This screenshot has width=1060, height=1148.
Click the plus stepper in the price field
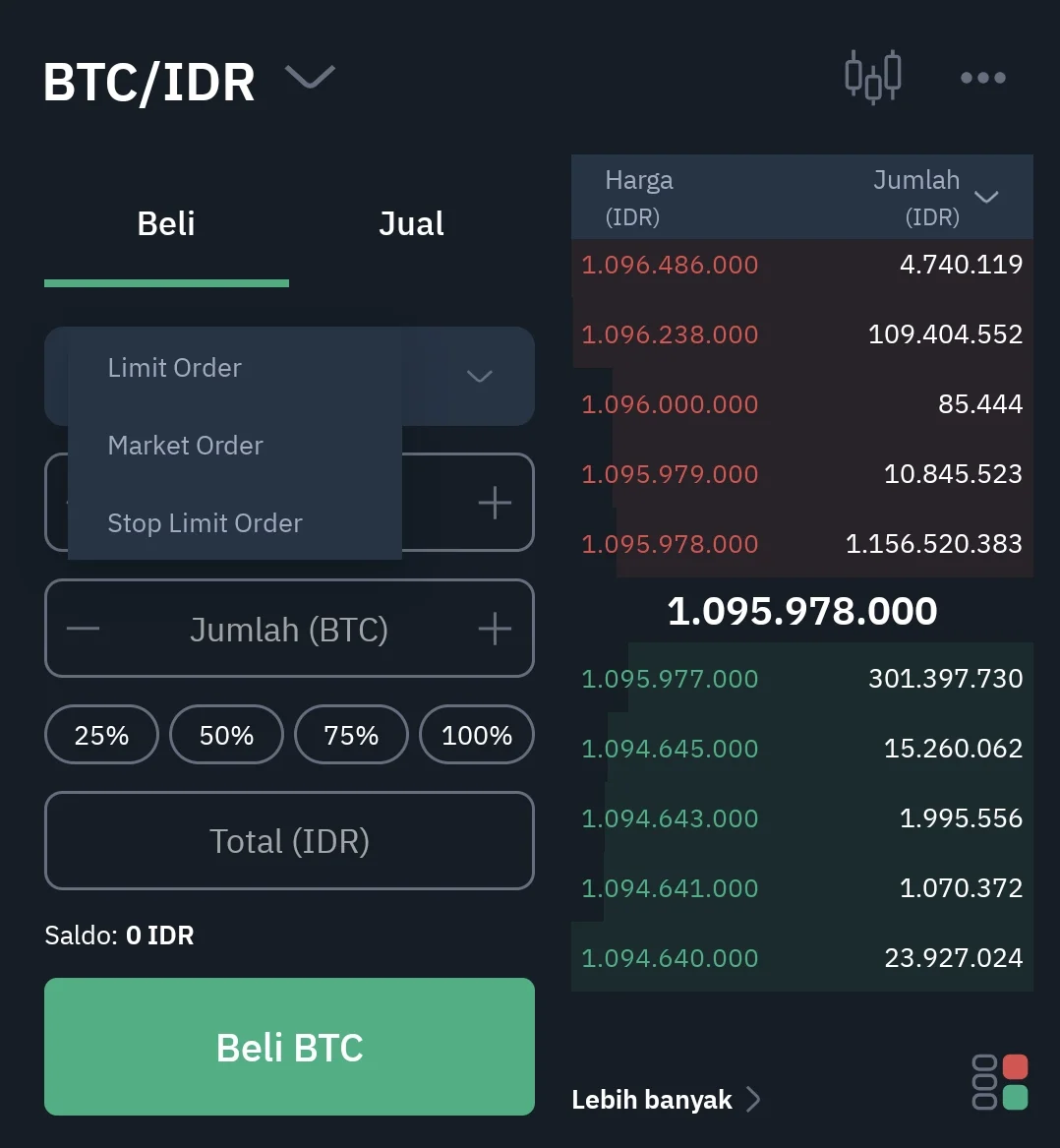pos(495,503)
